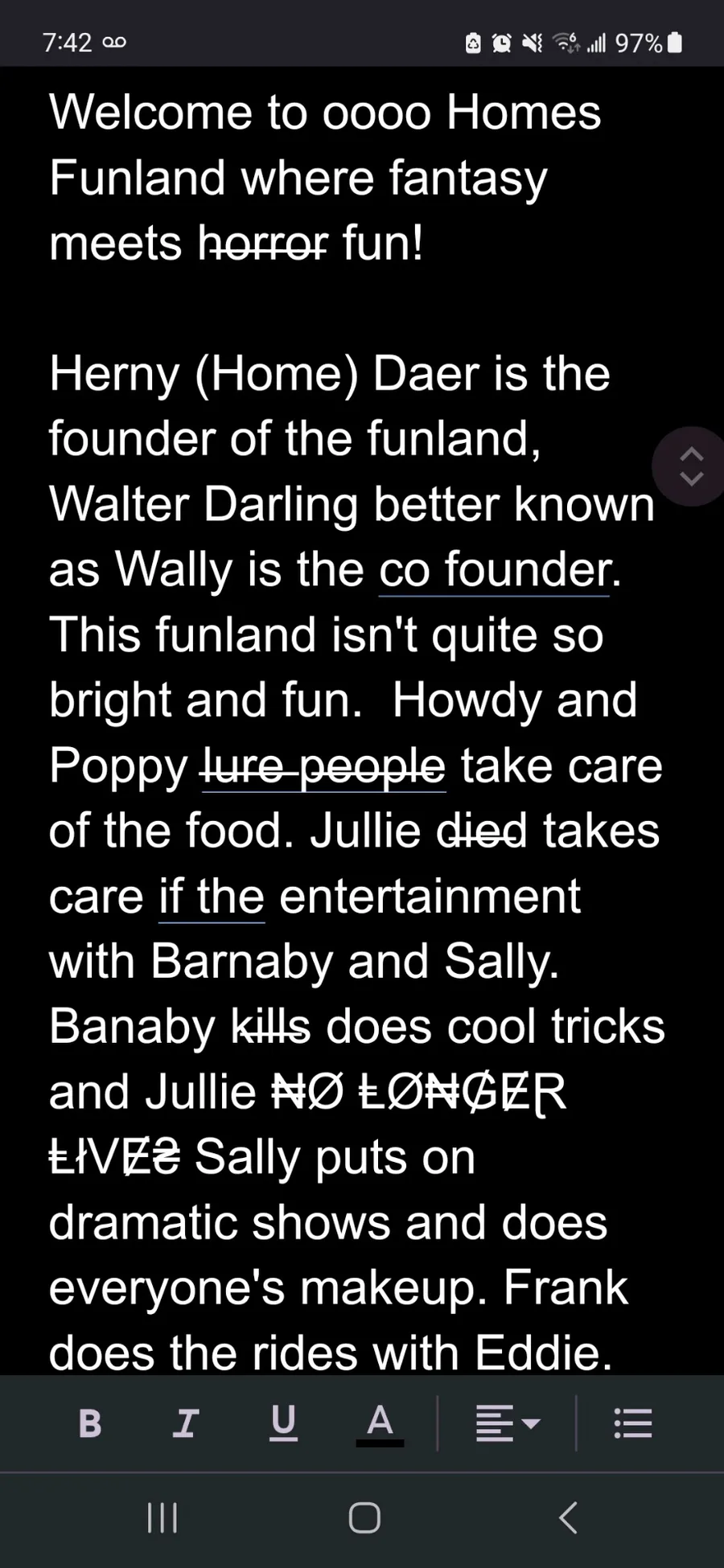724x1568 pixels.
Task: Tap the floating scroll handle
Action: [690, 466]
